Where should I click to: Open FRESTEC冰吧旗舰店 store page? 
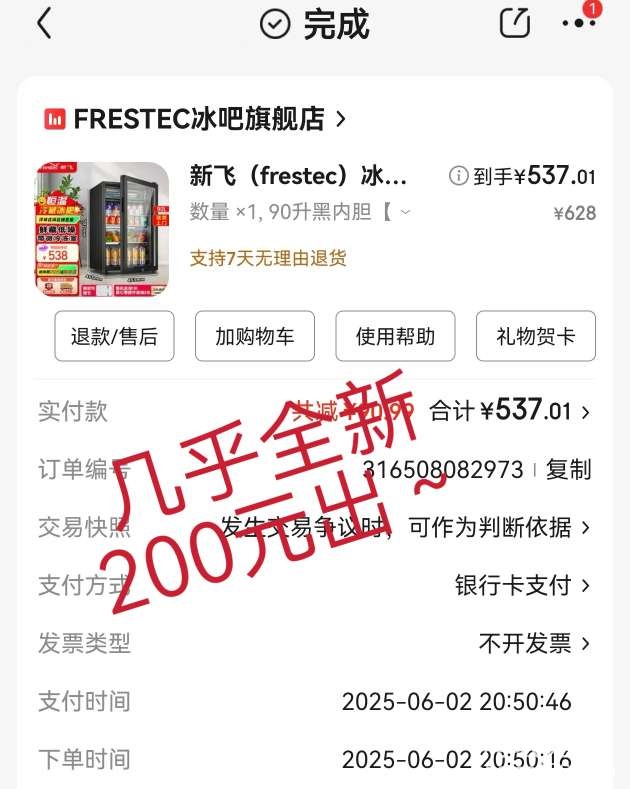pyautogui.click(x=195, y=119)
